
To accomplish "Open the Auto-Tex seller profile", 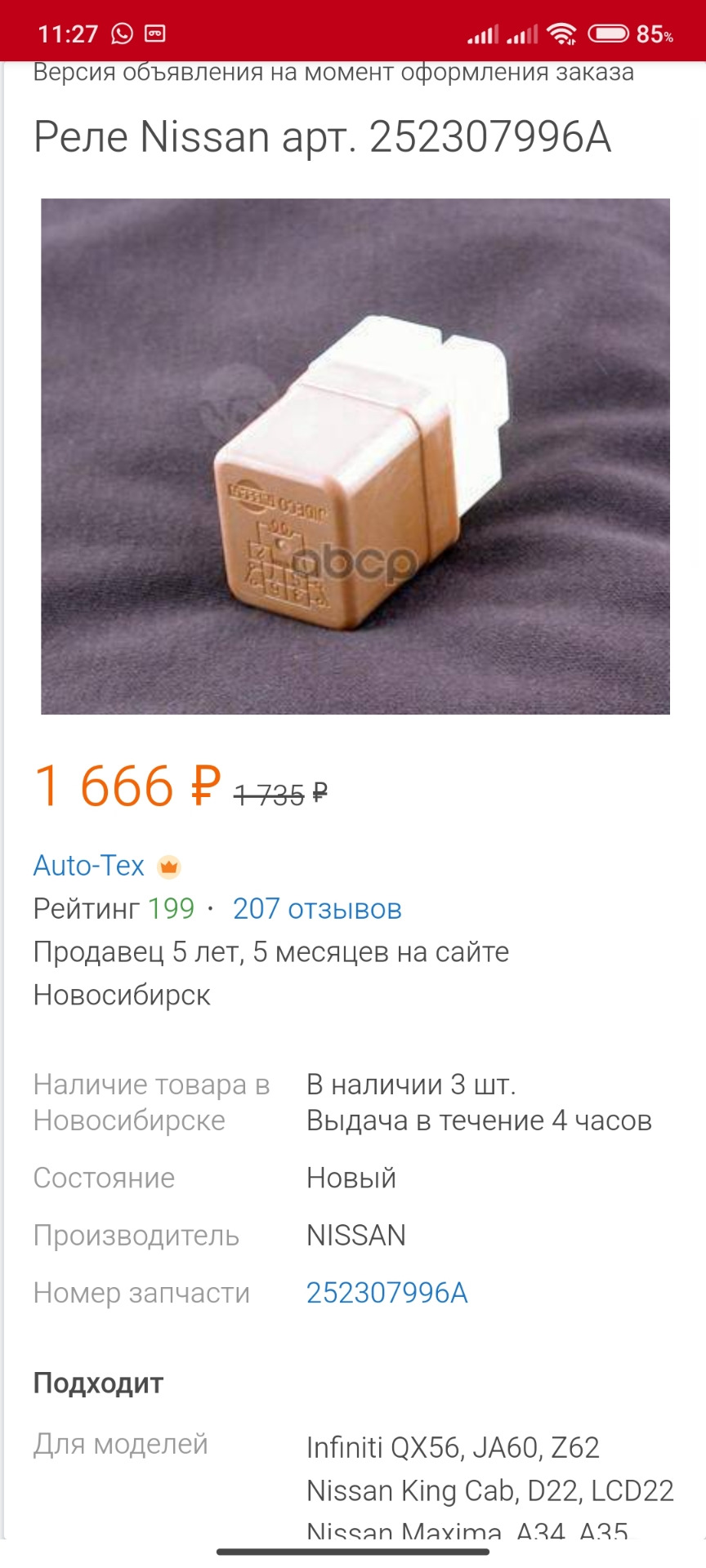I will pyautogui.click(x=88, y=866).
